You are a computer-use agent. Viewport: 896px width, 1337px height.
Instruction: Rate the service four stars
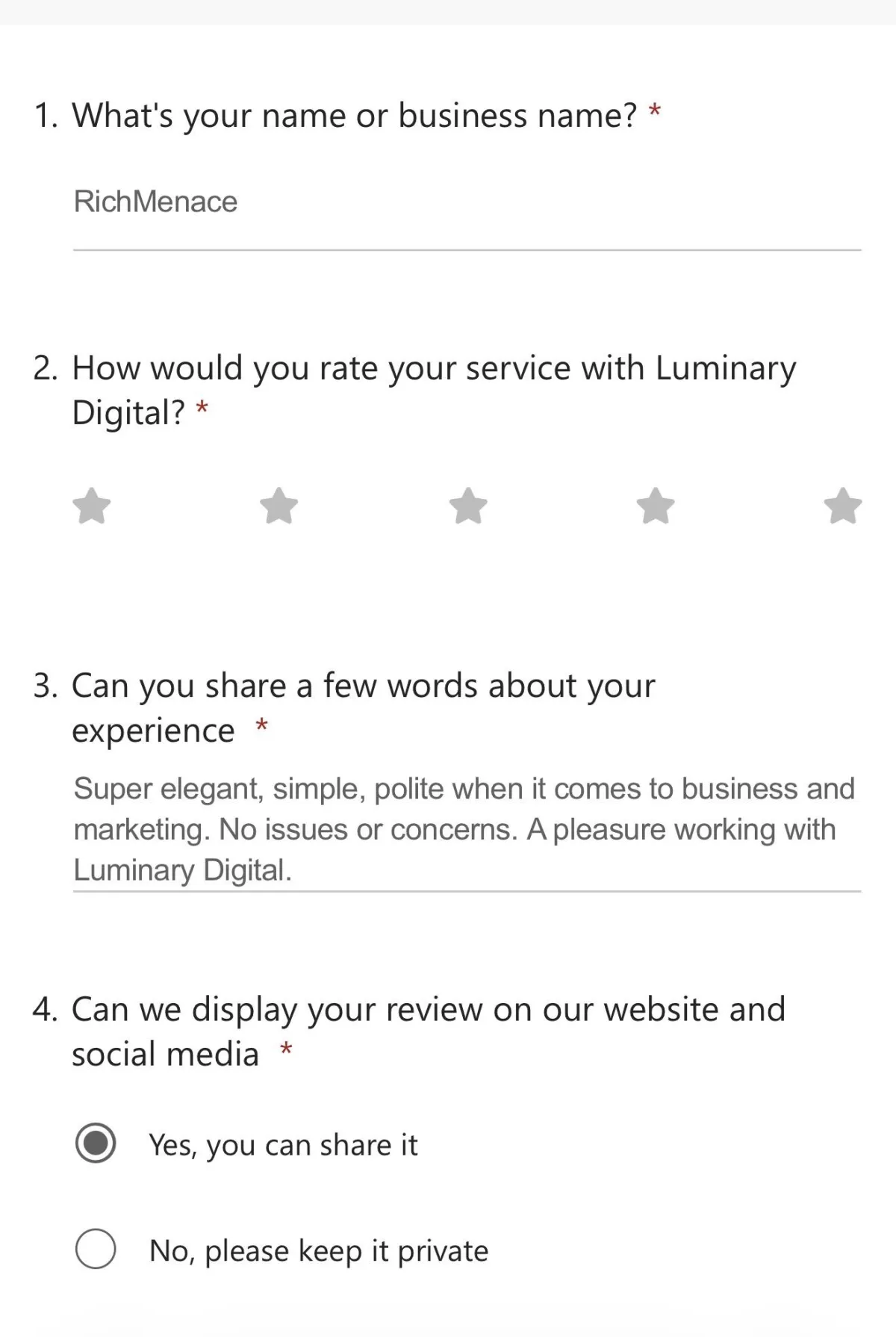[656, 506]
